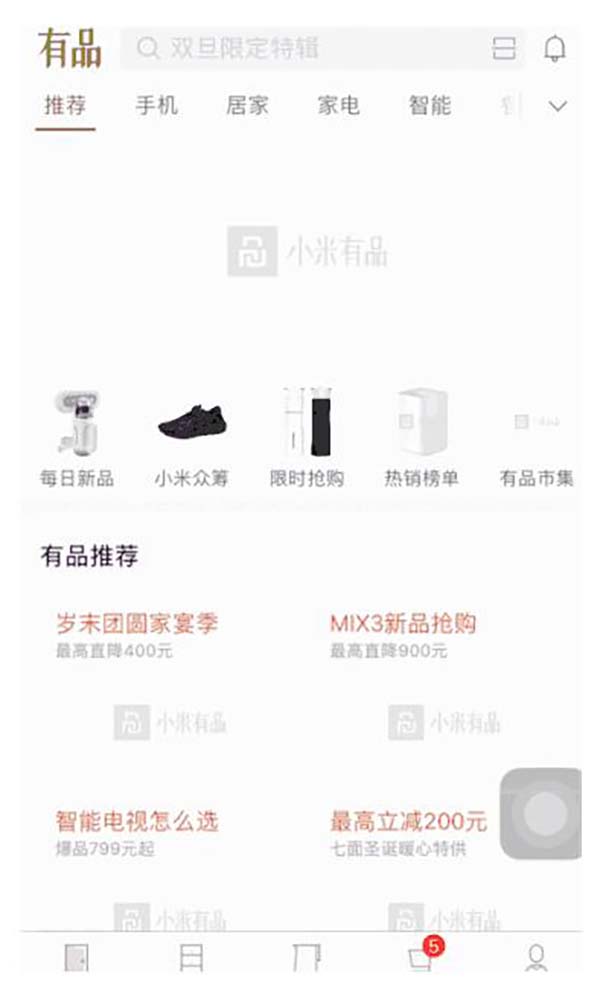600x993 pixels.
Task: Open 有品市集 shortcut
Action: (536, 437)
